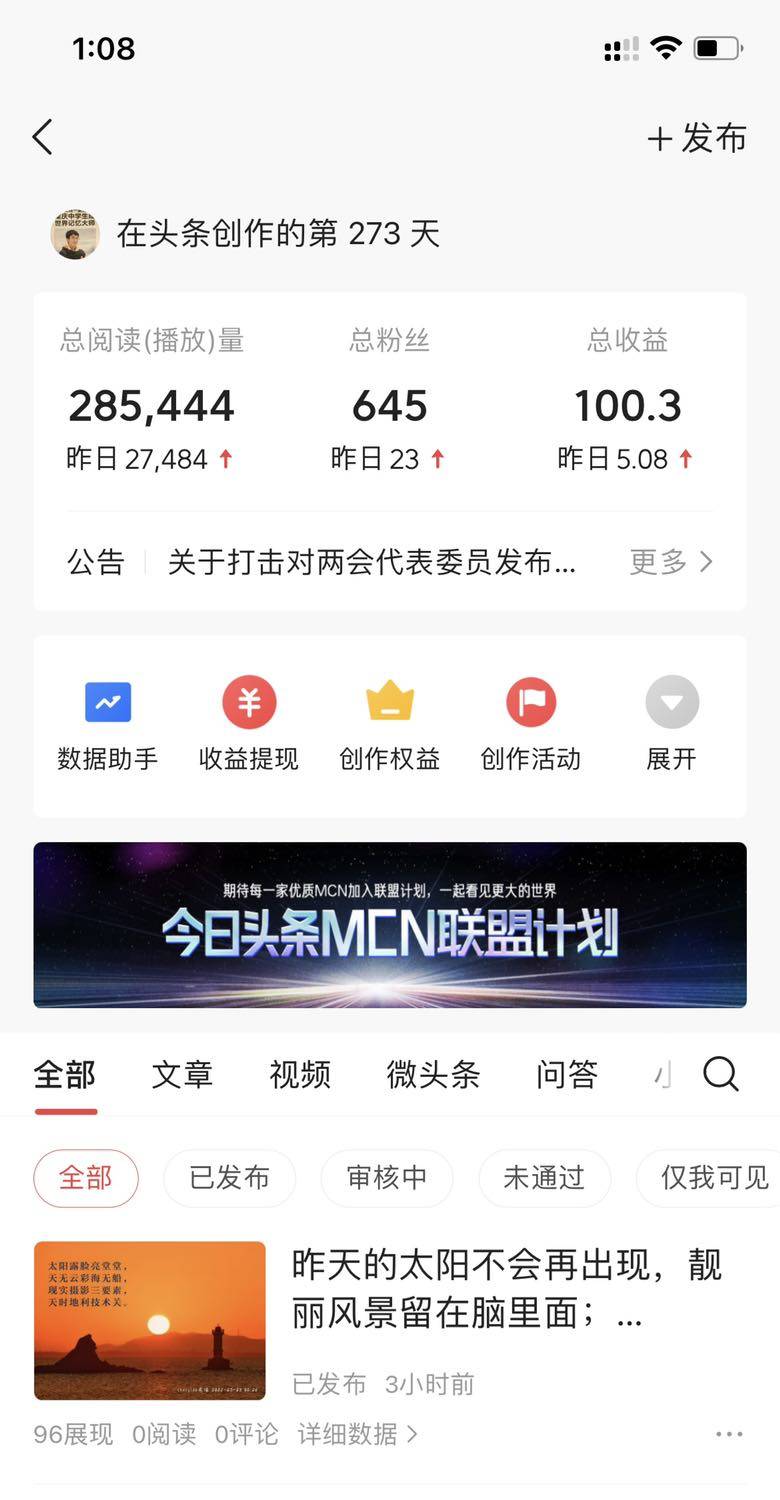Open 创作权益 creator benefits
Image resolution: width=780 pixels, height=1500 pixels.
pyautogui.click(x=390, y=724)
